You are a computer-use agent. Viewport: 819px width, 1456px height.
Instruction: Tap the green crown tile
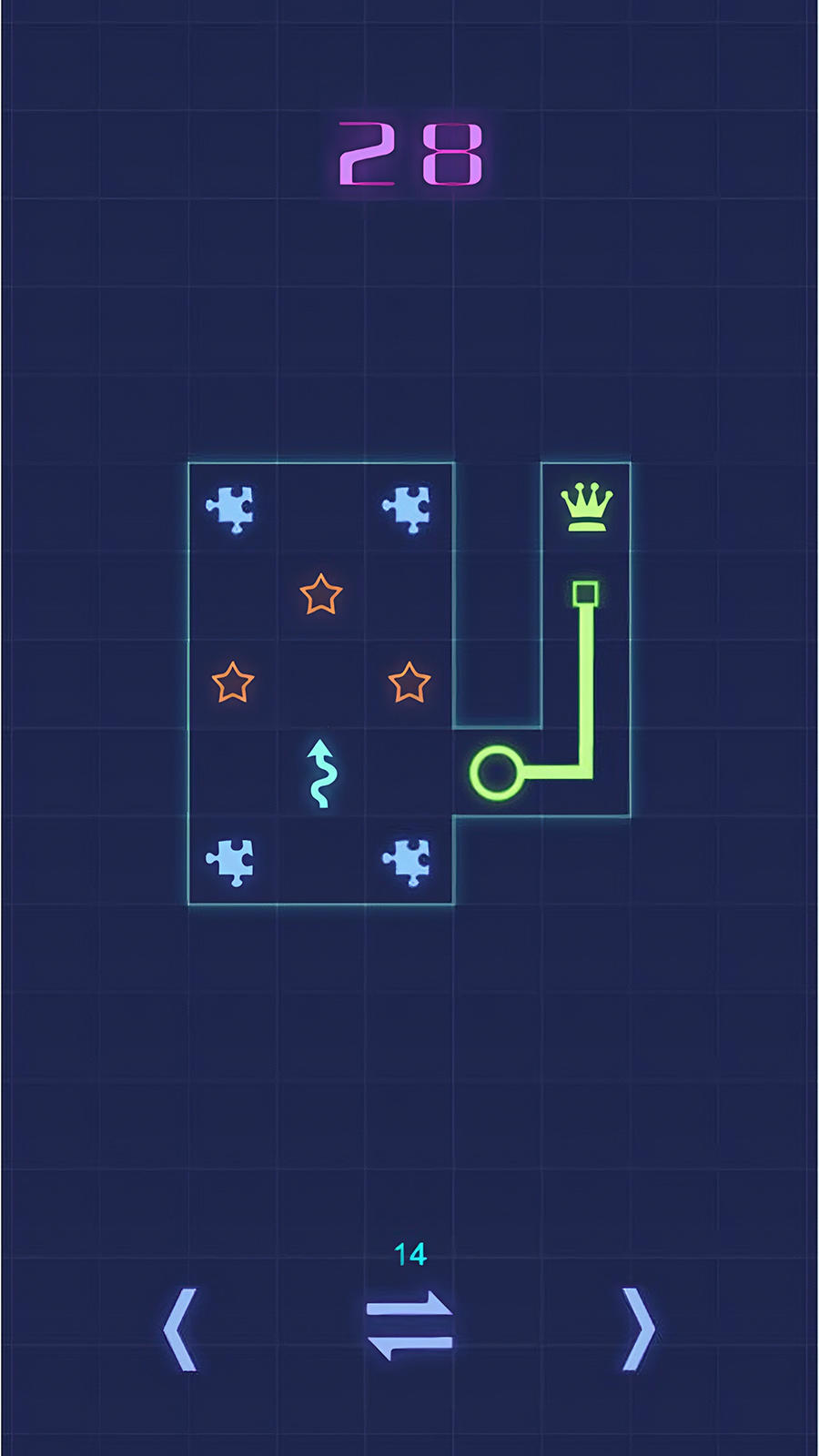(x=586, y=507)
